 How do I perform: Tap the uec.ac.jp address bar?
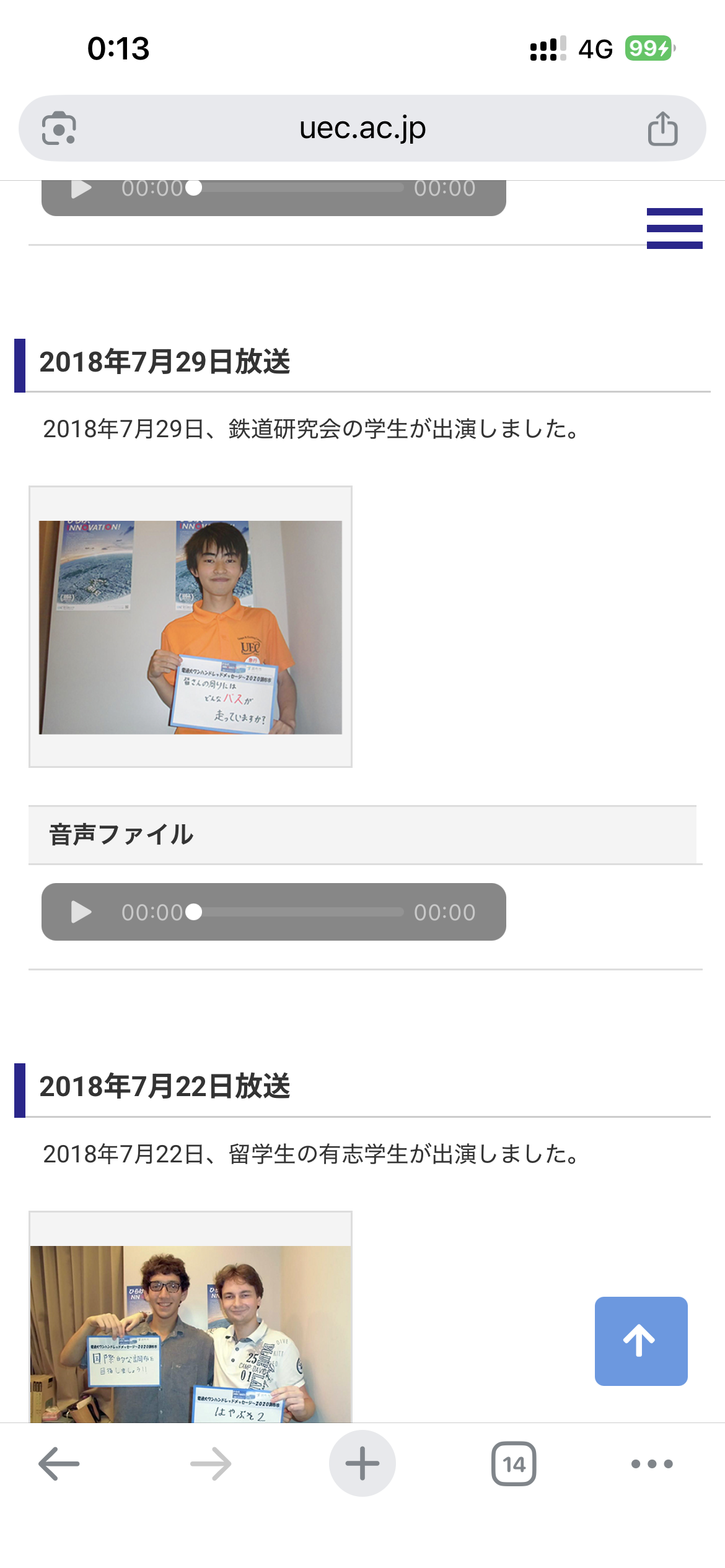coord(362,129)
